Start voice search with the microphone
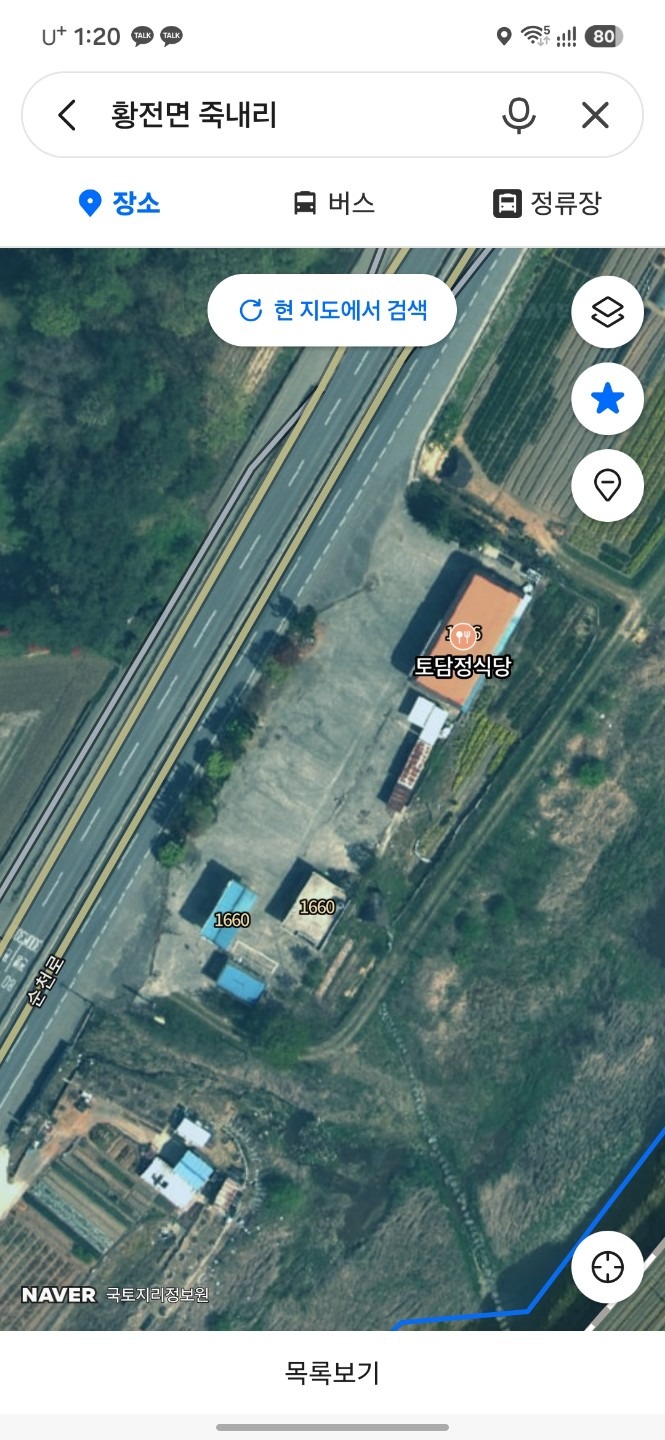The image size is (665, 1440). pyautogui.click(x=518, y=116)
